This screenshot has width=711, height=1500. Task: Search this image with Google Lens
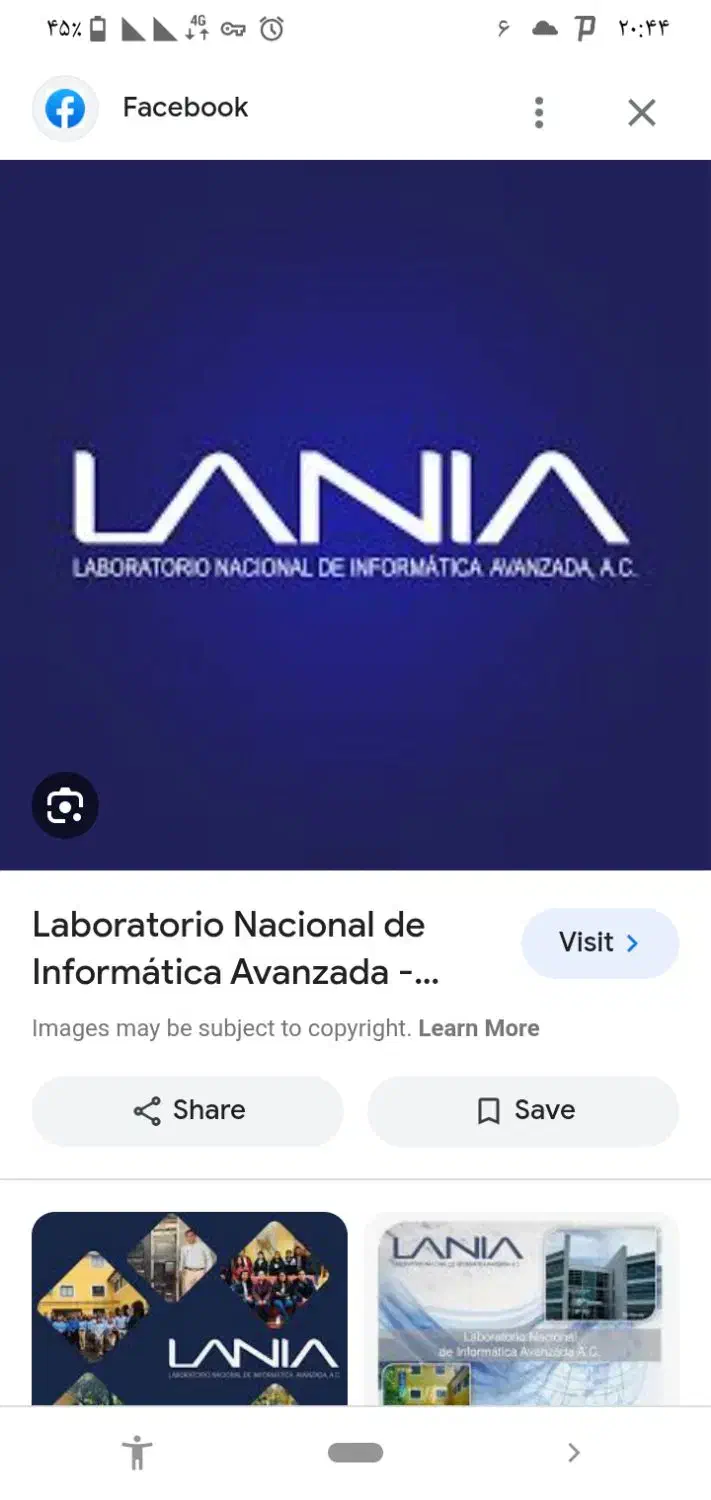[x=65, y=805]
